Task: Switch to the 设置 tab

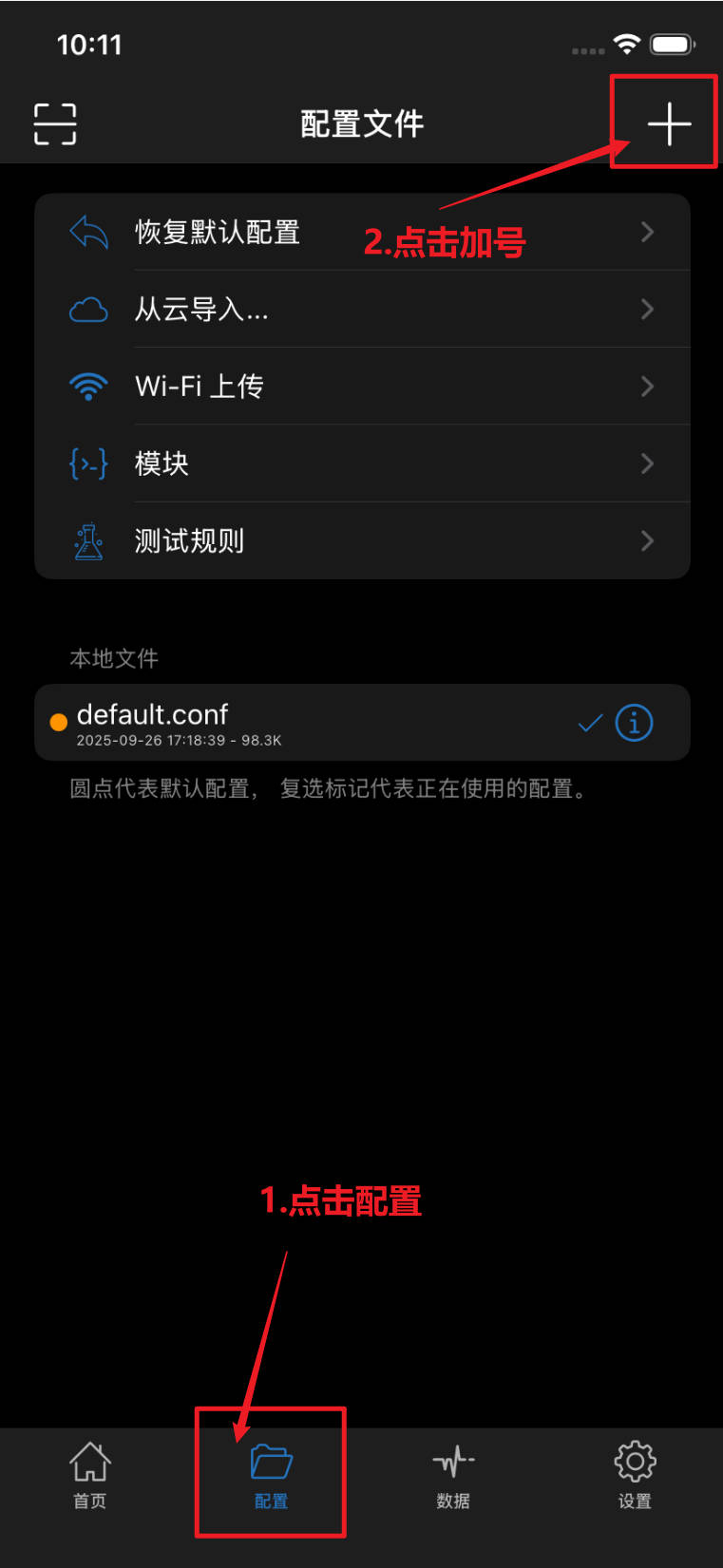Action: (635, 1474)
